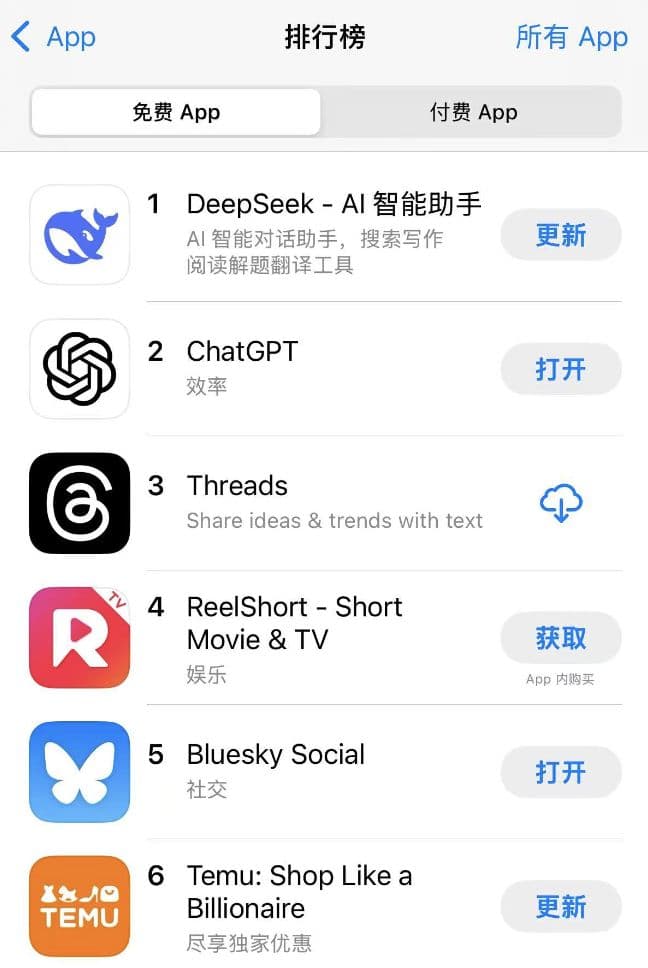The image size is (648, 968).
Task: Launch Bluesky Social with 打开
Action: click(560, 772)
